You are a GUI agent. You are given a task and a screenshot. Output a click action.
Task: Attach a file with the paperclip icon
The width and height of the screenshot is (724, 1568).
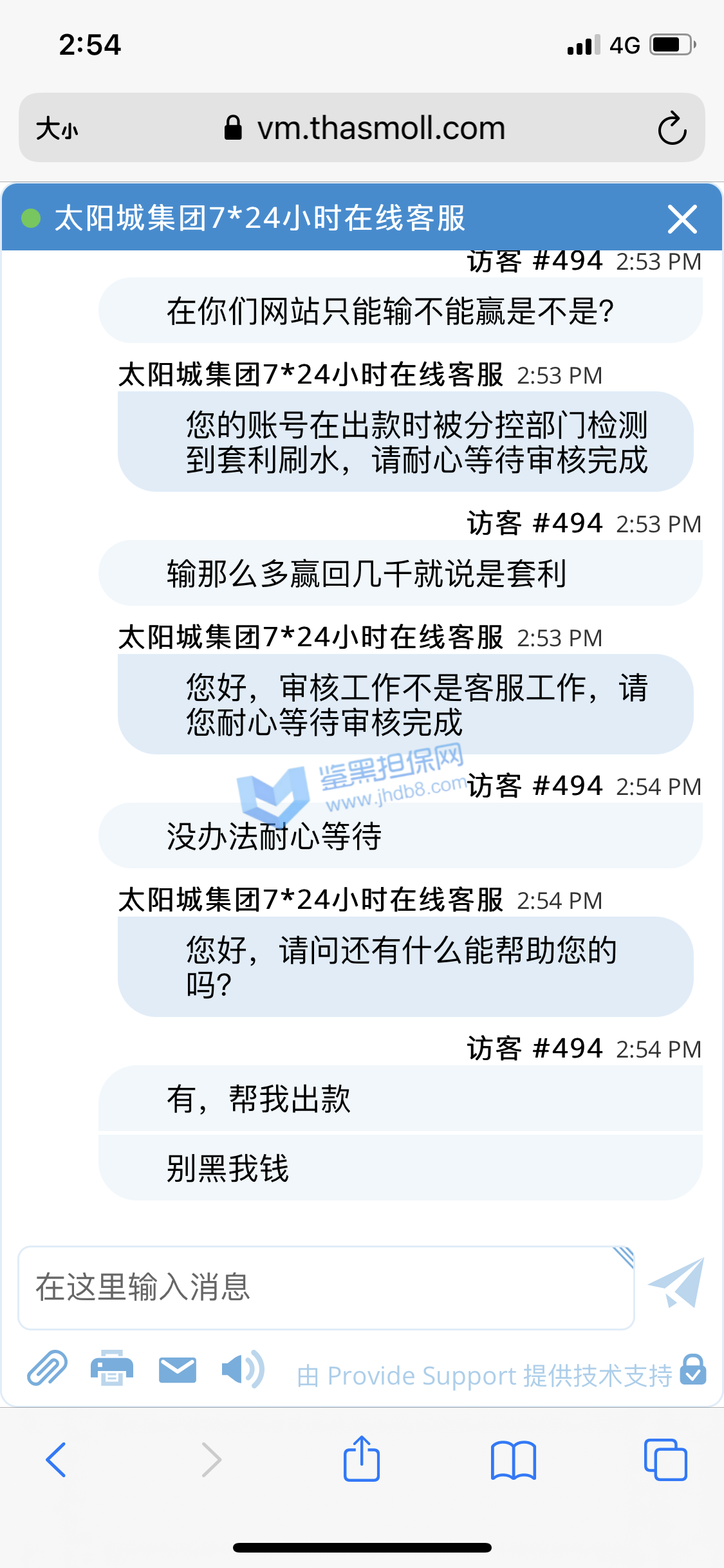pyautogui.click(x=47, y=1368)
